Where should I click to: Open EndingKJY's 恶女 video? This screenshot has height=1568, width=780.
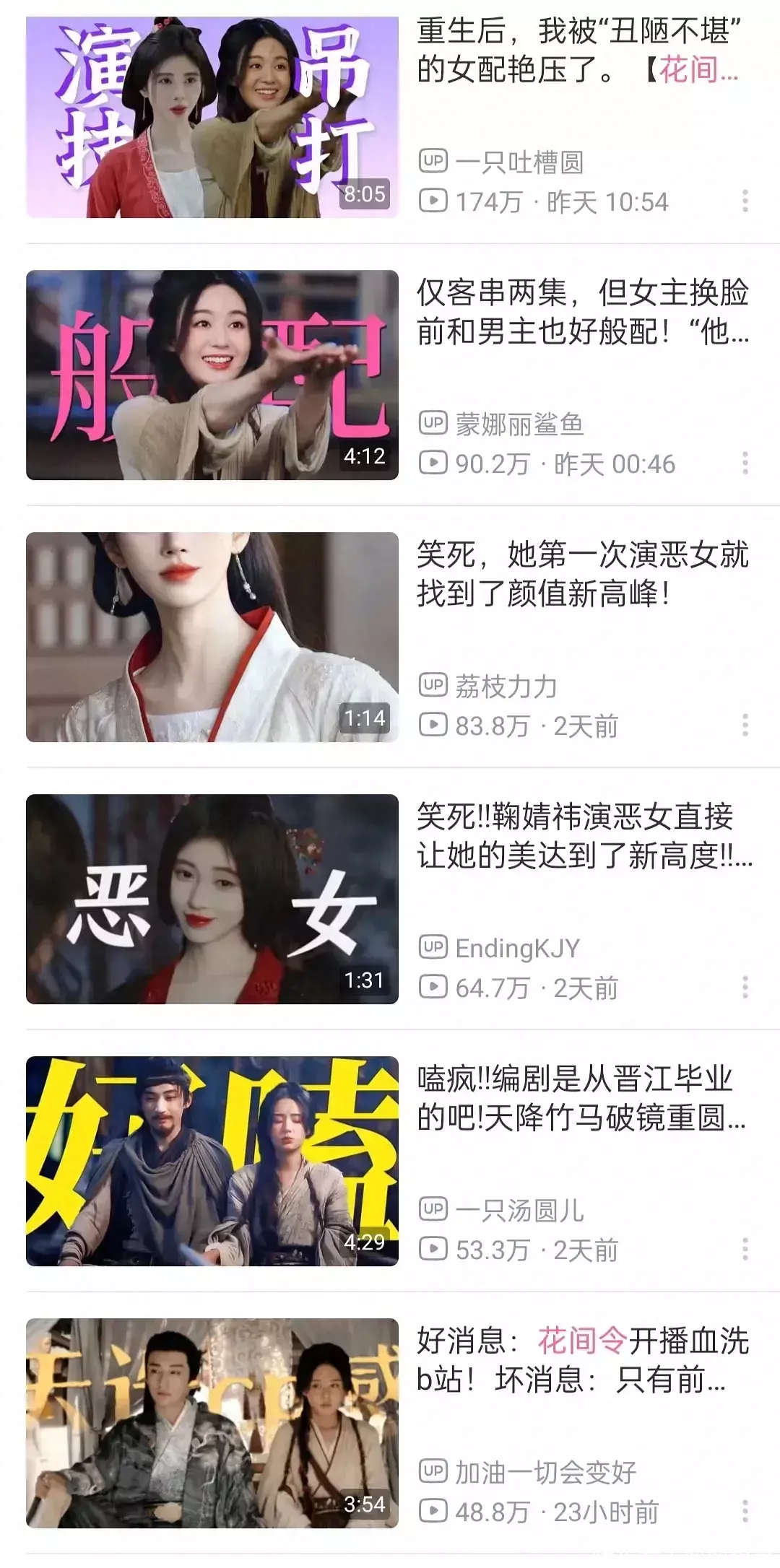pyautogui.click(x=212, y=900)
